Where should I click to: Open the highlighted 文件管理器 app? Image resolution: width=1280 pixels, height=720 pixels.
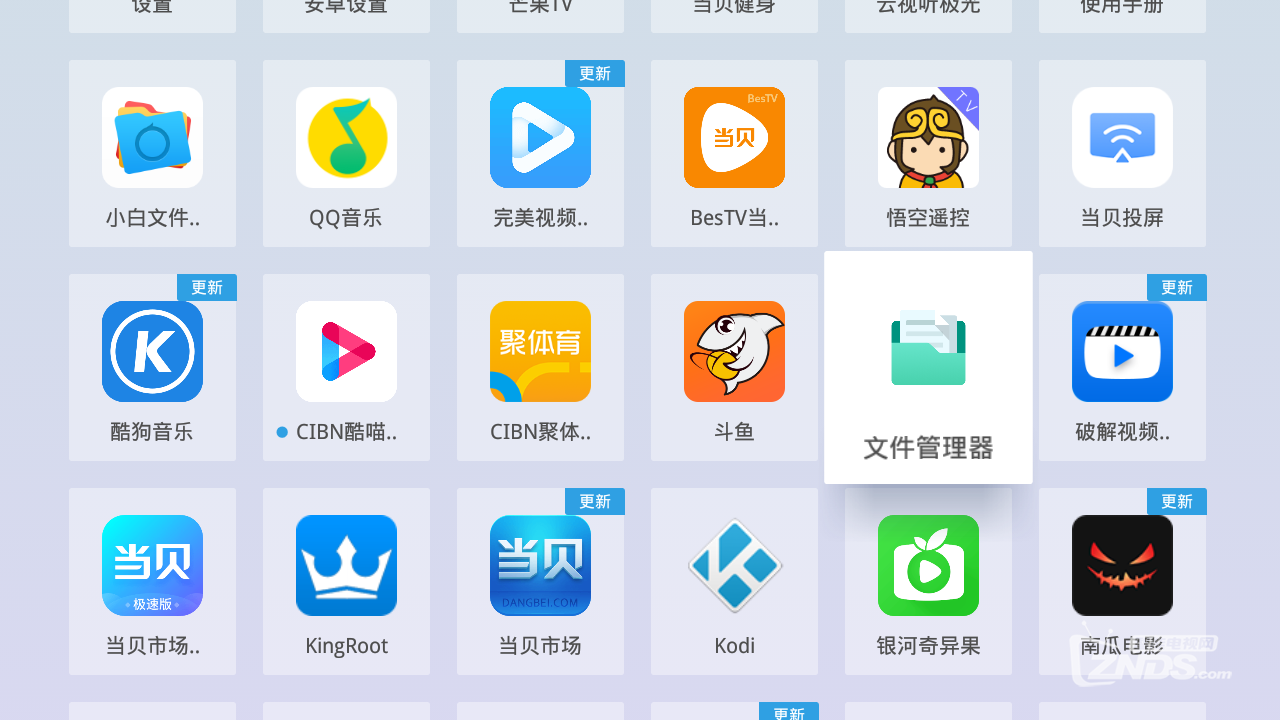928,367
